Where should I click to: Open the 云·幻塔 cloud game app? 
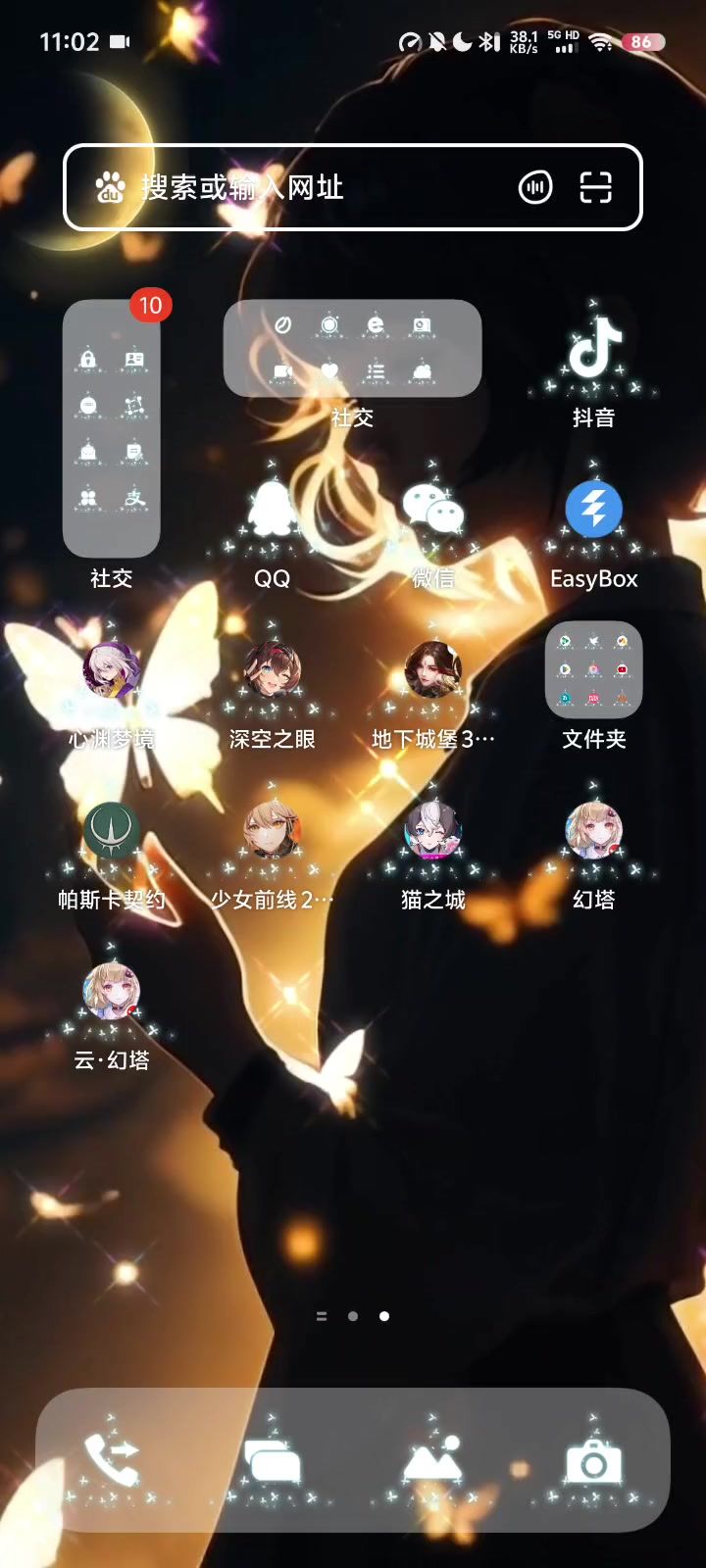point(111,993)
